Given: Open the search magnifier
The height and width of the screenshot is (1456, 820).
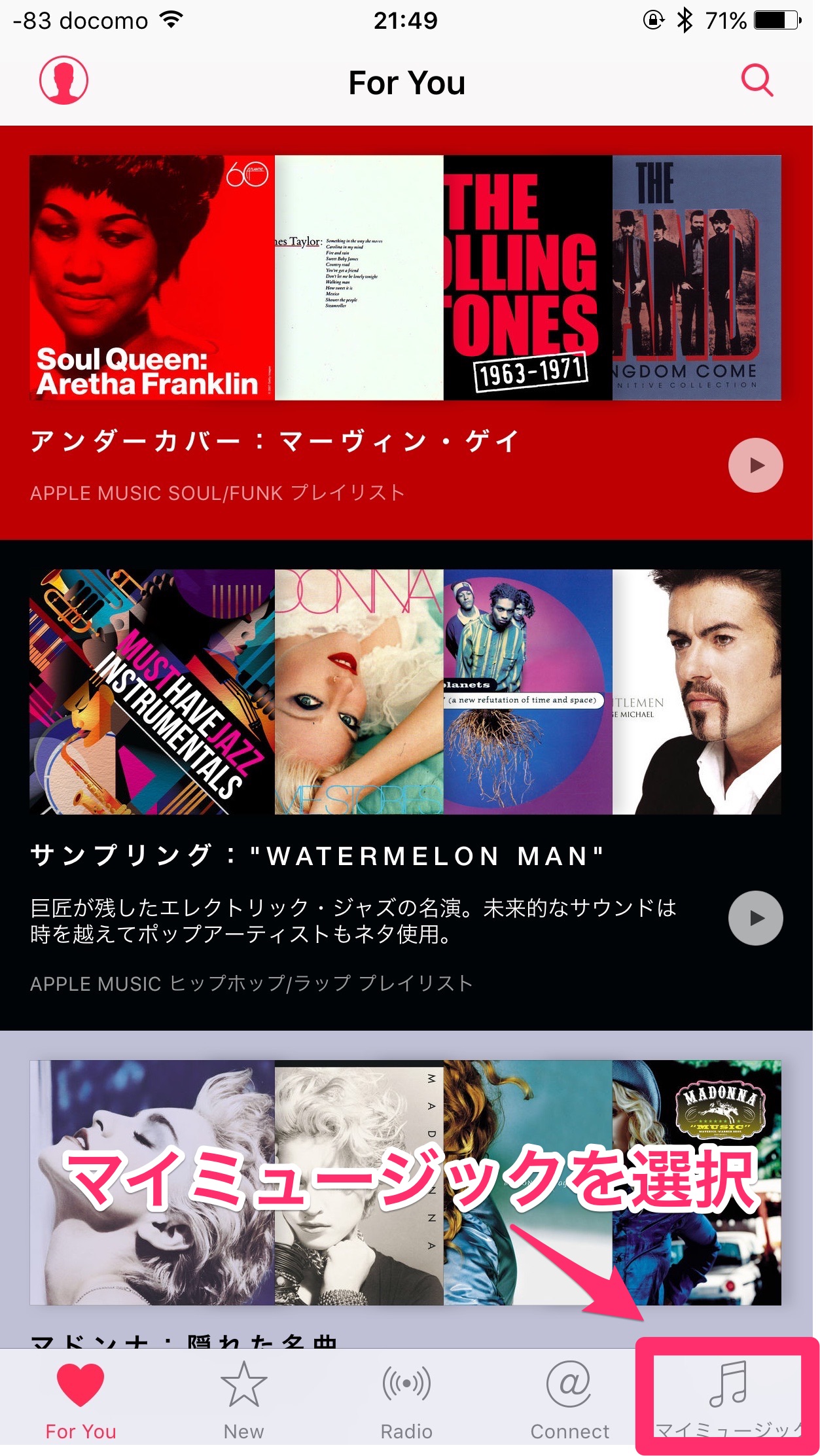Looking at the screenshot, I should pyautogui.click(x=757, y=80).
